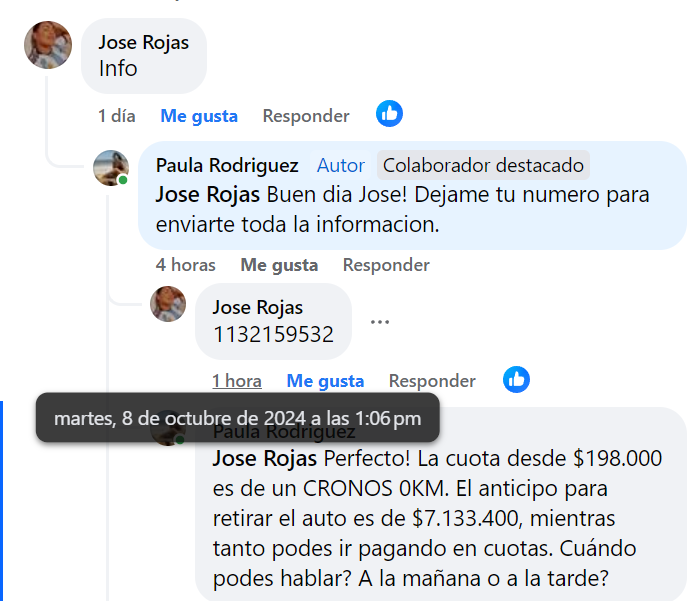The width and height of the screenshot is (689, 601).
Task: Reply to the 1132159532 comment
Action: click(432, 381)
